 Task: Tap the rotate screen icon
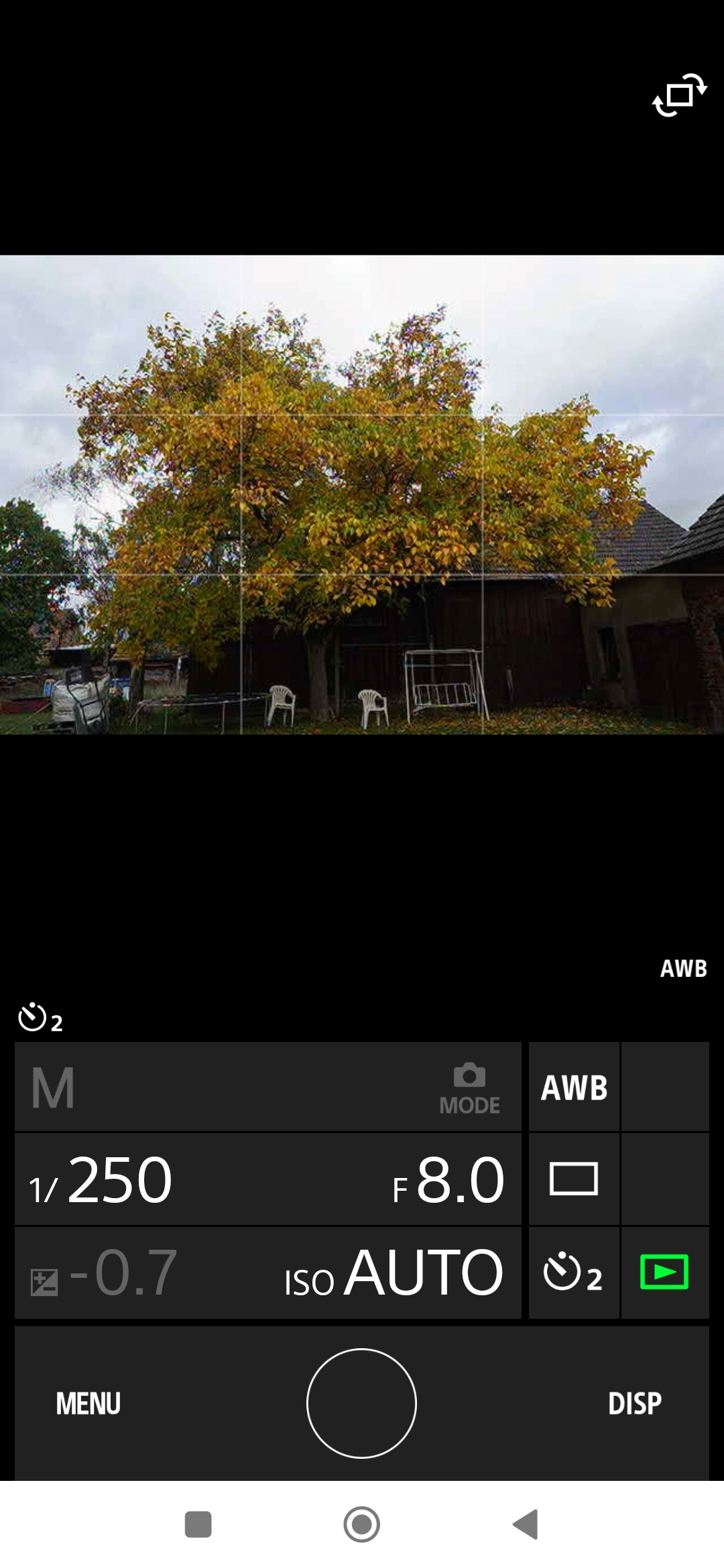[679, 96]
